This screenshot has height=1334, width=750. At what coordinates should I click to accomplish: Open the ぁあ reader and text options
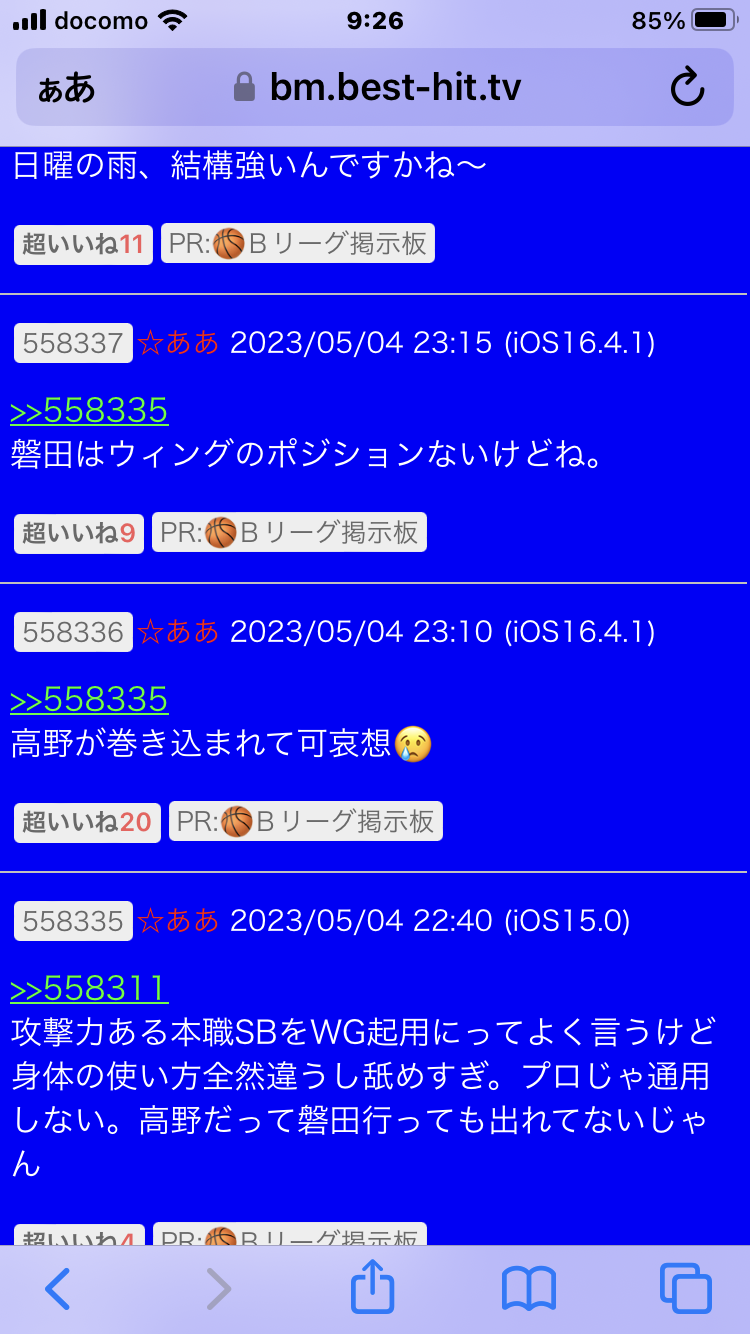66,89
